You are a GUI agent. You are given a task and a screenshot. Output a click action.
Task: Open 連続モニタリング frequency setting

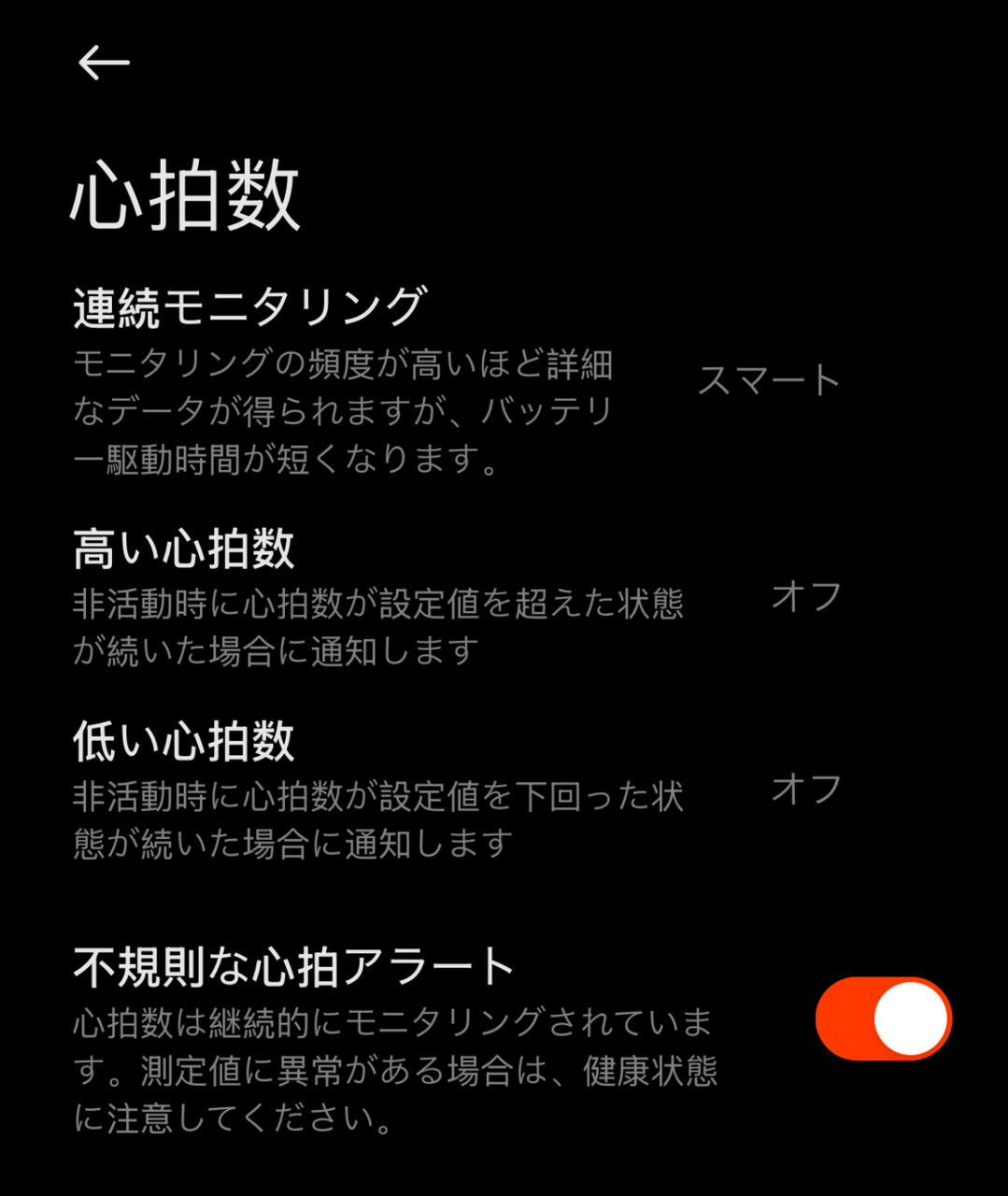[458, 381]
